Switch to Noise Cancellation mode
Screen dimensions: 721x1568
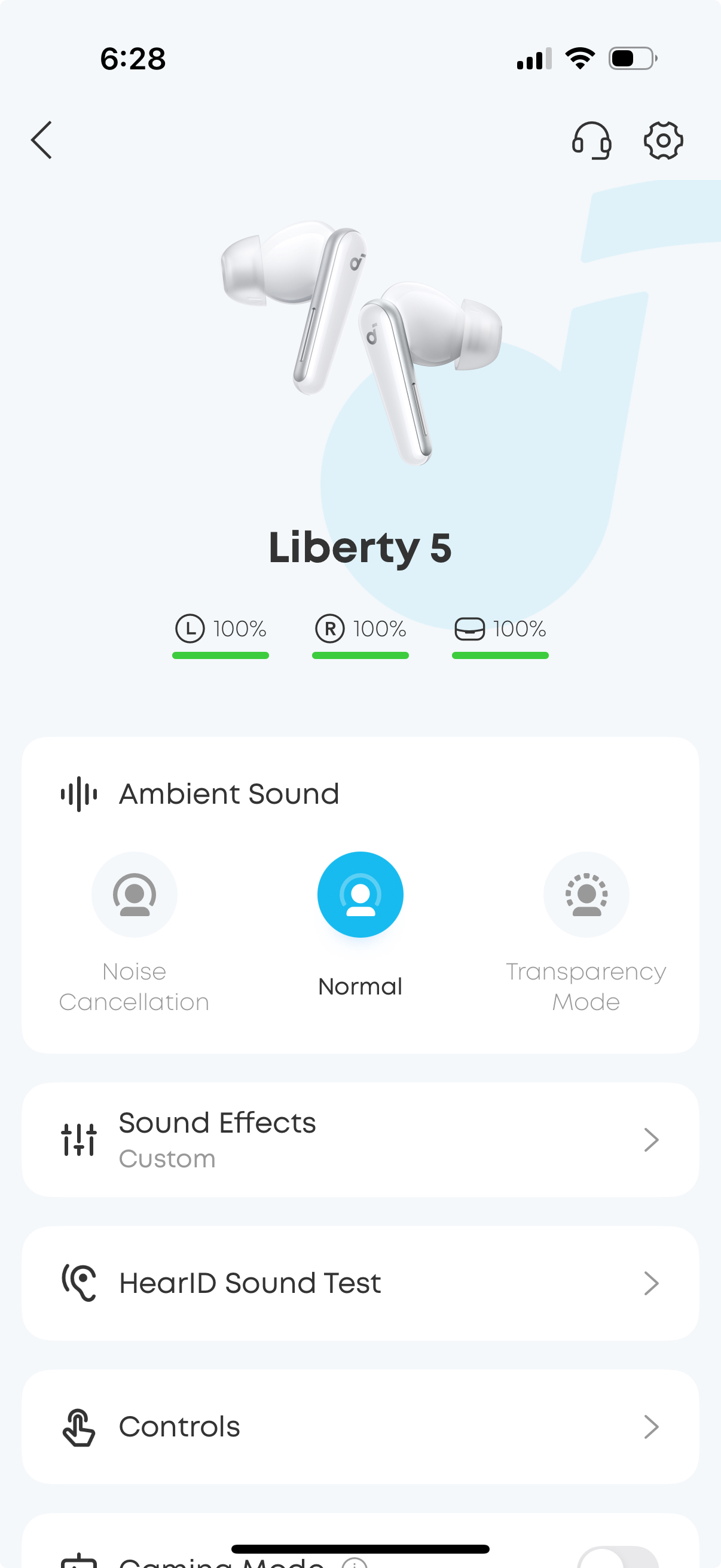pos(135,894)
